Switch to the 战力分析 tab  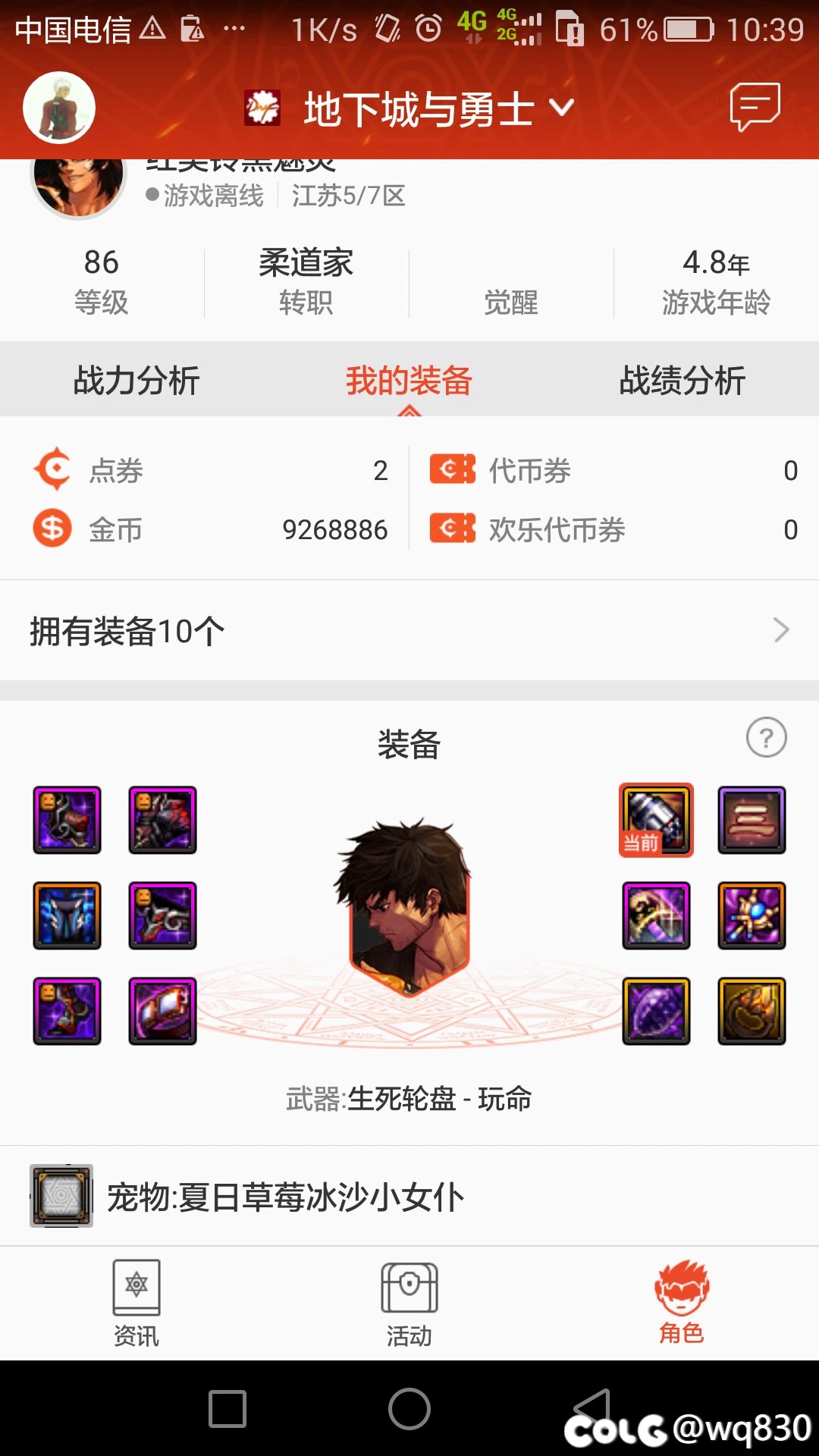click(136, 380)
